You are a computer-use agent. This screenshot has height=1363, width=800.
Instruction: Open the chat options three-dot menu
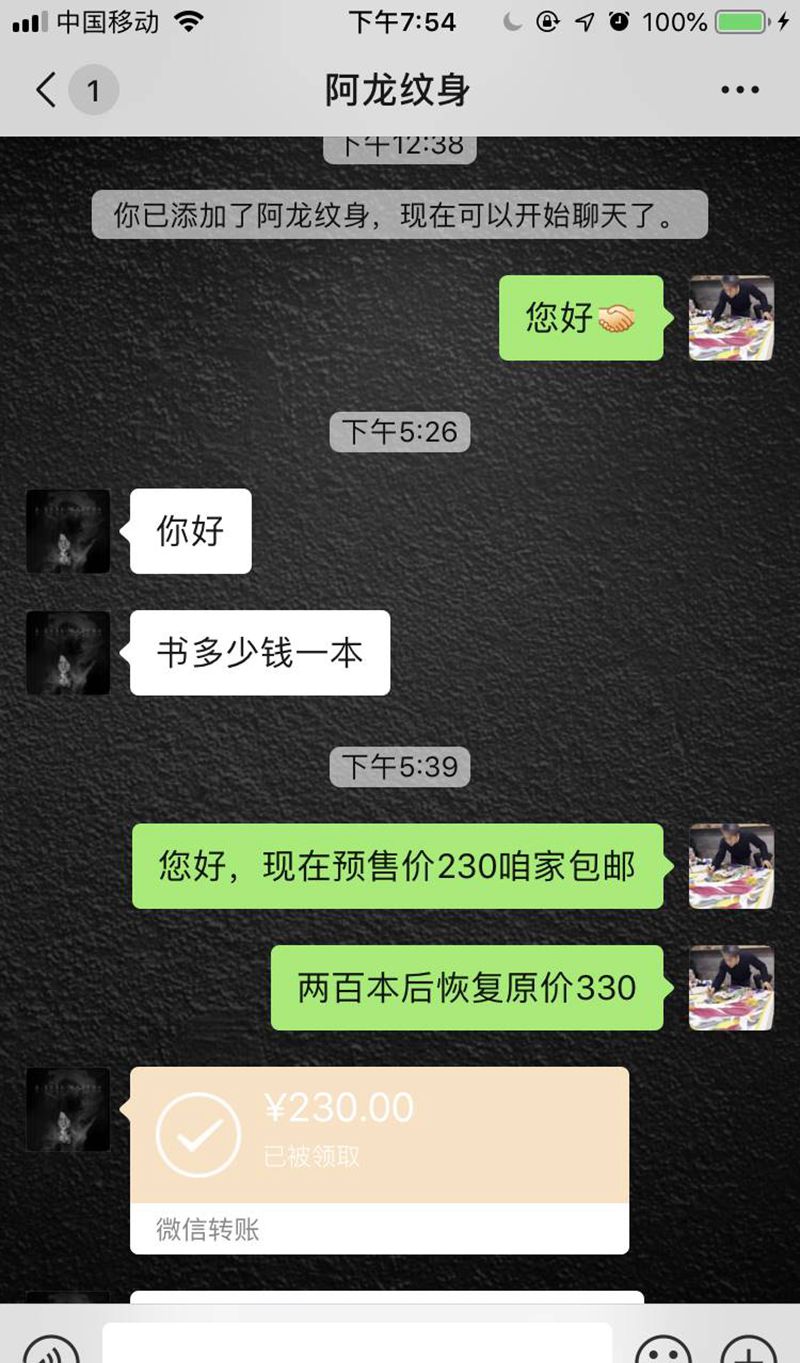(x=739, y=91)
